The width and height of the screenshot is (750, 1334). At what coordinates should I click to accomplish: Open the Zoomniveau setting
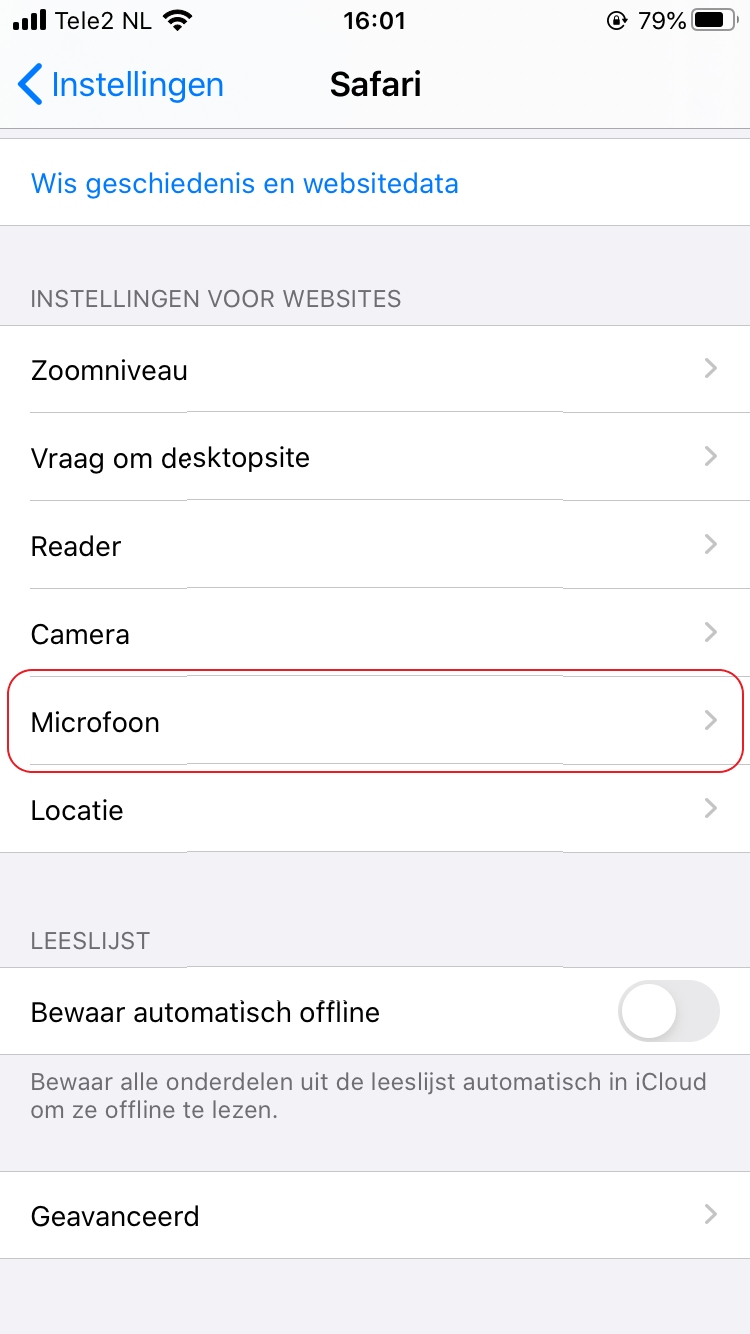click(x=375, y=370)
